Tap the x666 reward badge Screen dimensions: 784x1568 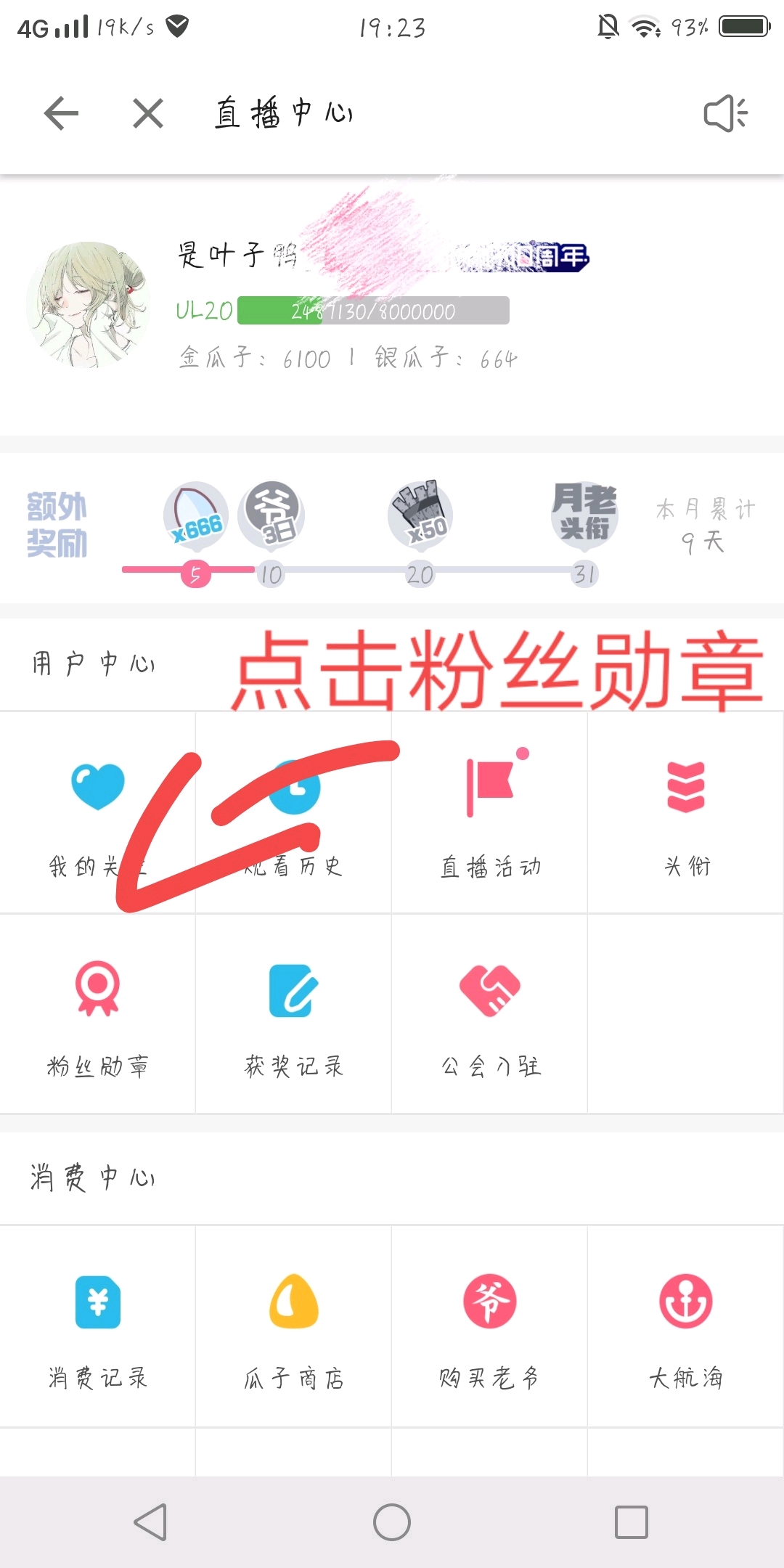196,514
